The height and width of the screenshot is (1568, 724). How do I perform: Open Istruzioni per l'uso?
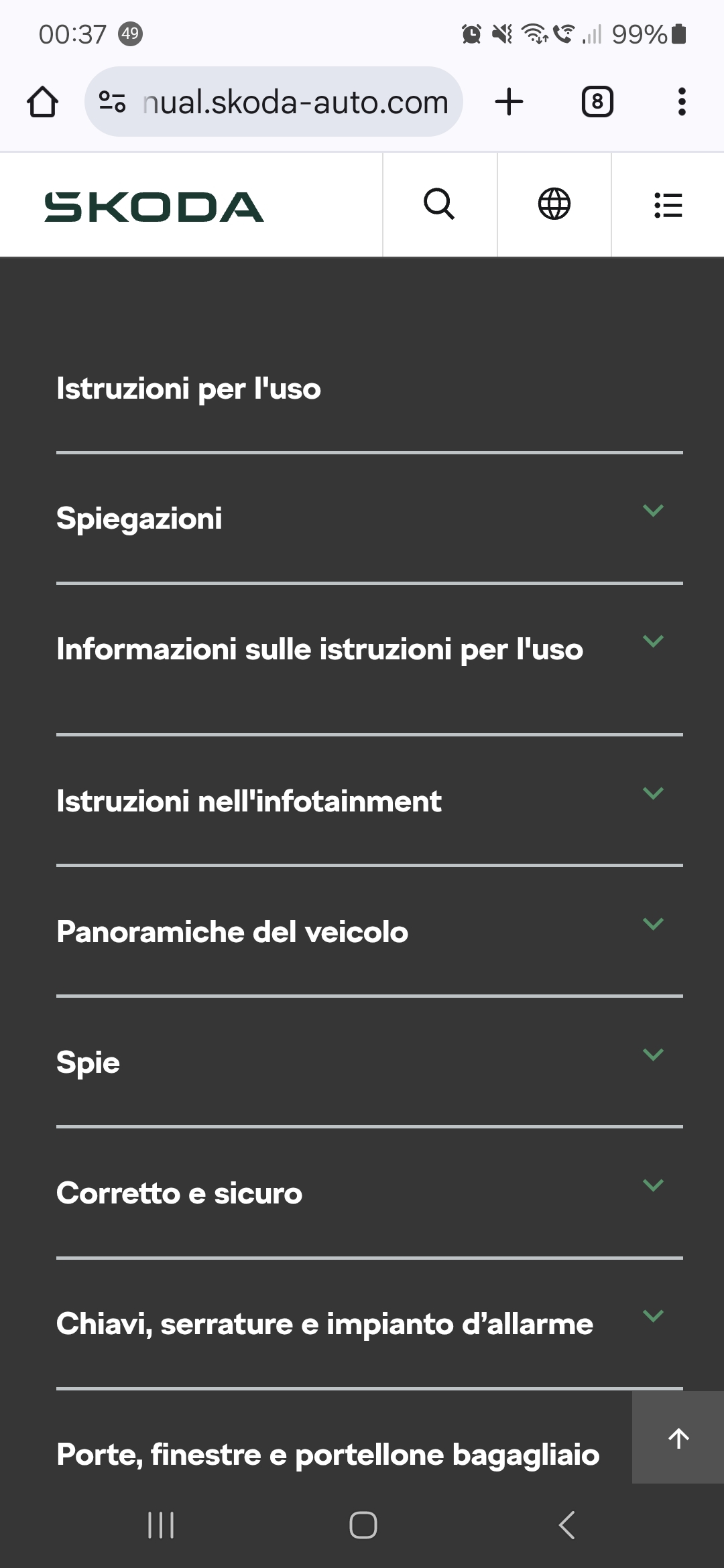point(188,389)
